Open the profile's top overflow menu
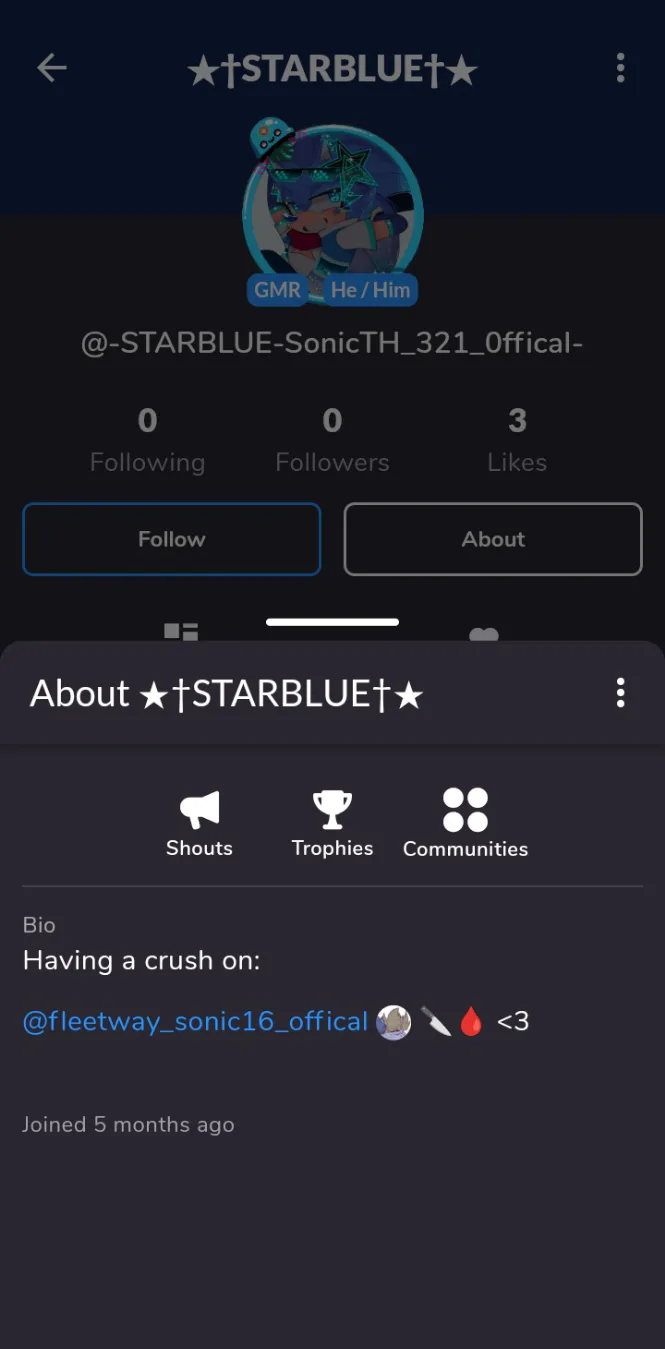Screen dimensions: 665x1349 click(620, 68)
